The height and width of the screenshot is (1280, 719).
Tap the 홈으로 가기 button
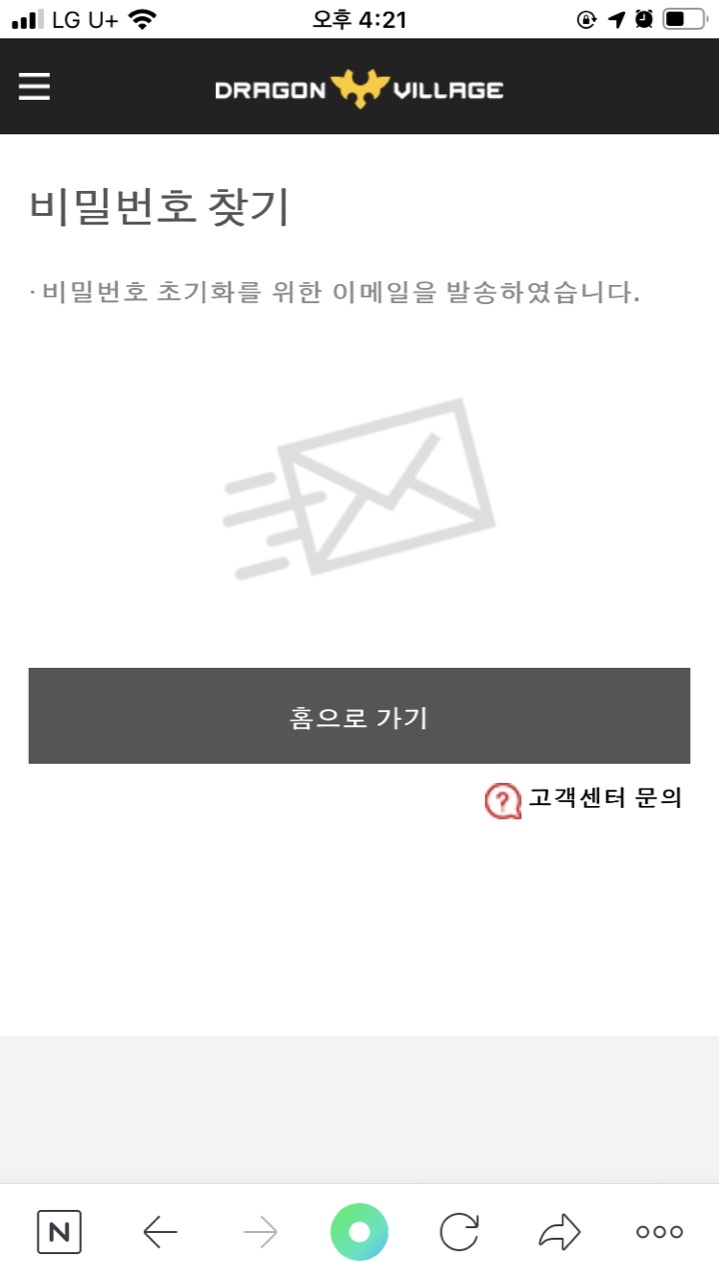point(359,716)
